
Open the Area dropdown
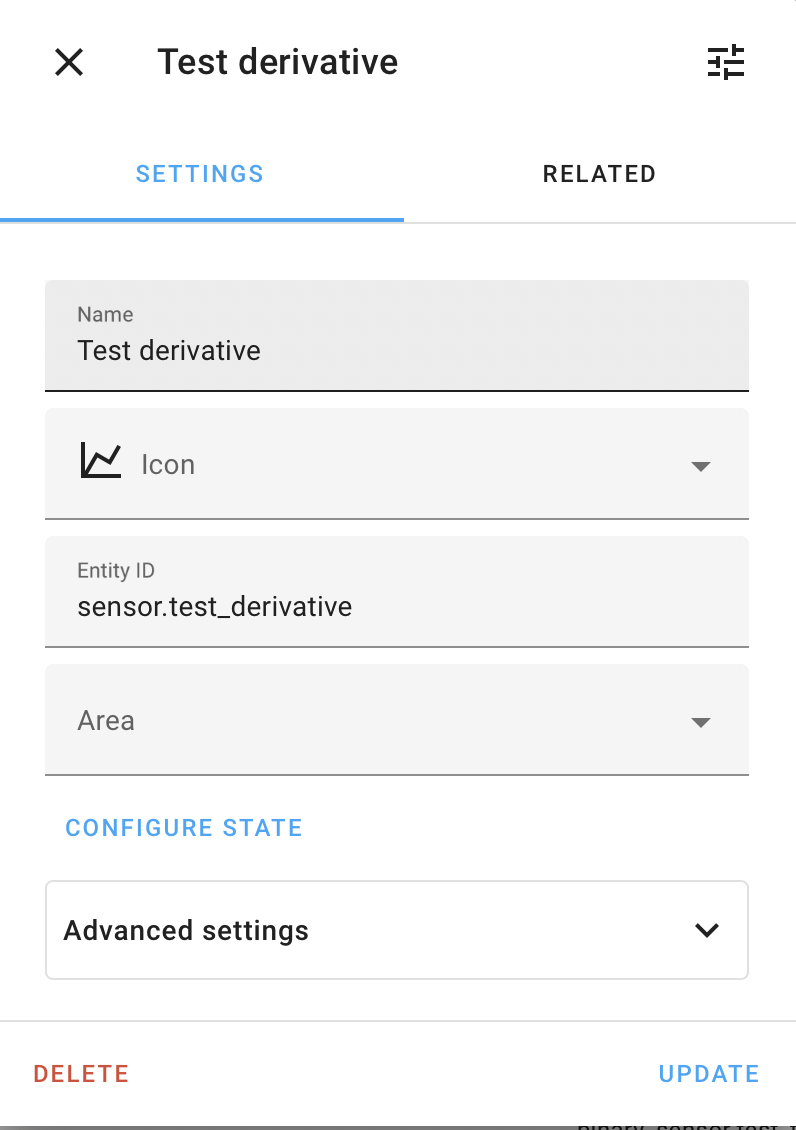click(x=397, y=720)
